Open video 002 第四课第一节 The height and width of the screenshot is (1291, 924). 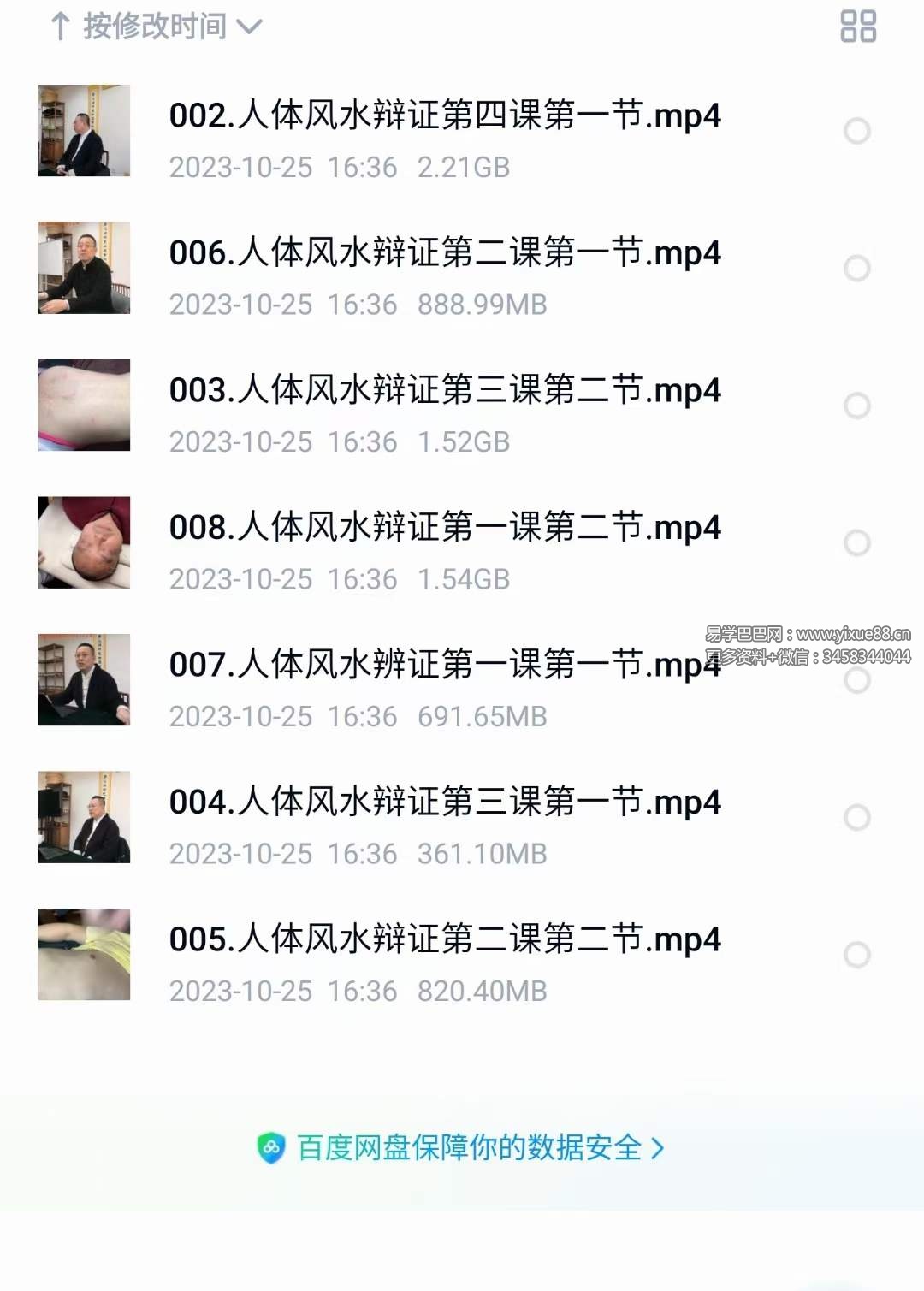444,115
